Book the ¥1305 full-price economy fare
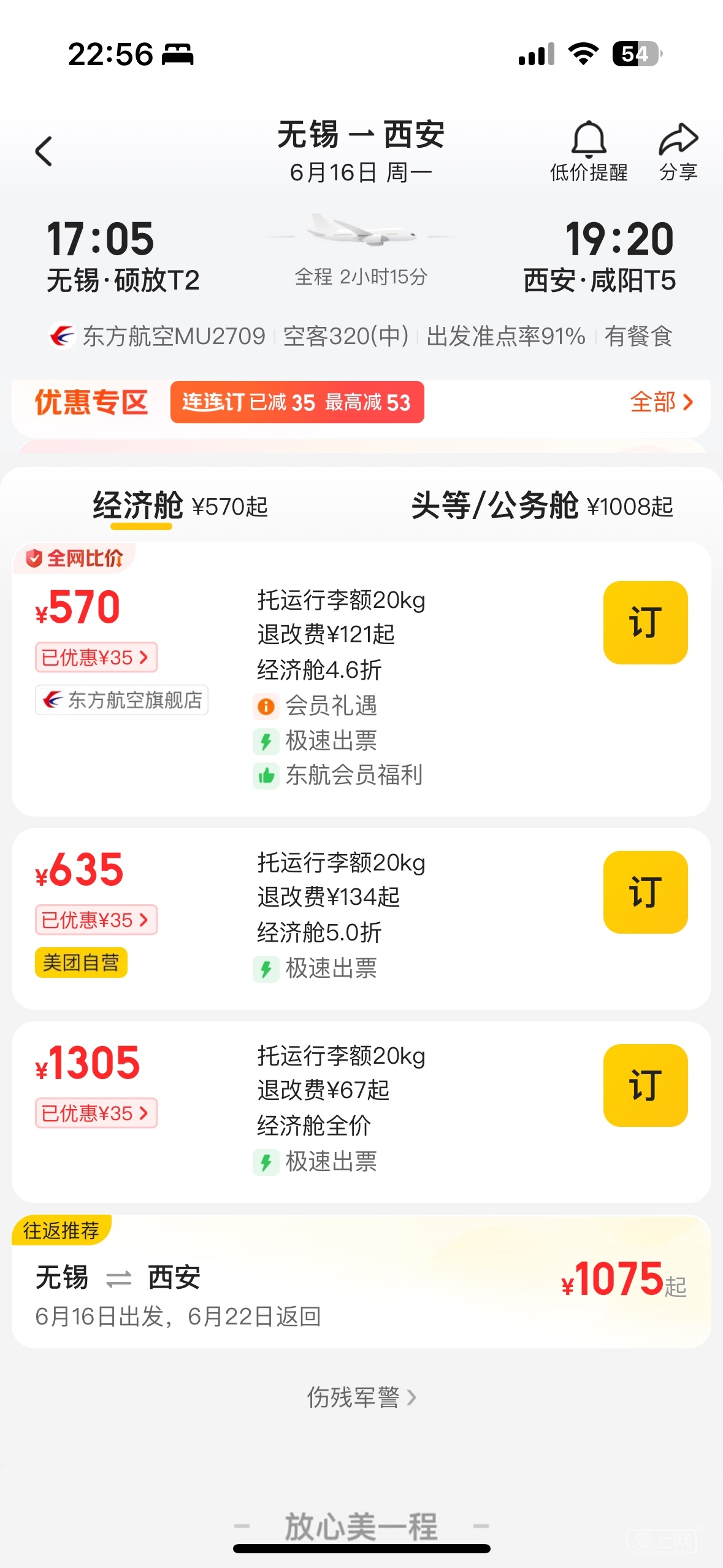Screen dimensions: 723x1568 click(645, 1085)
